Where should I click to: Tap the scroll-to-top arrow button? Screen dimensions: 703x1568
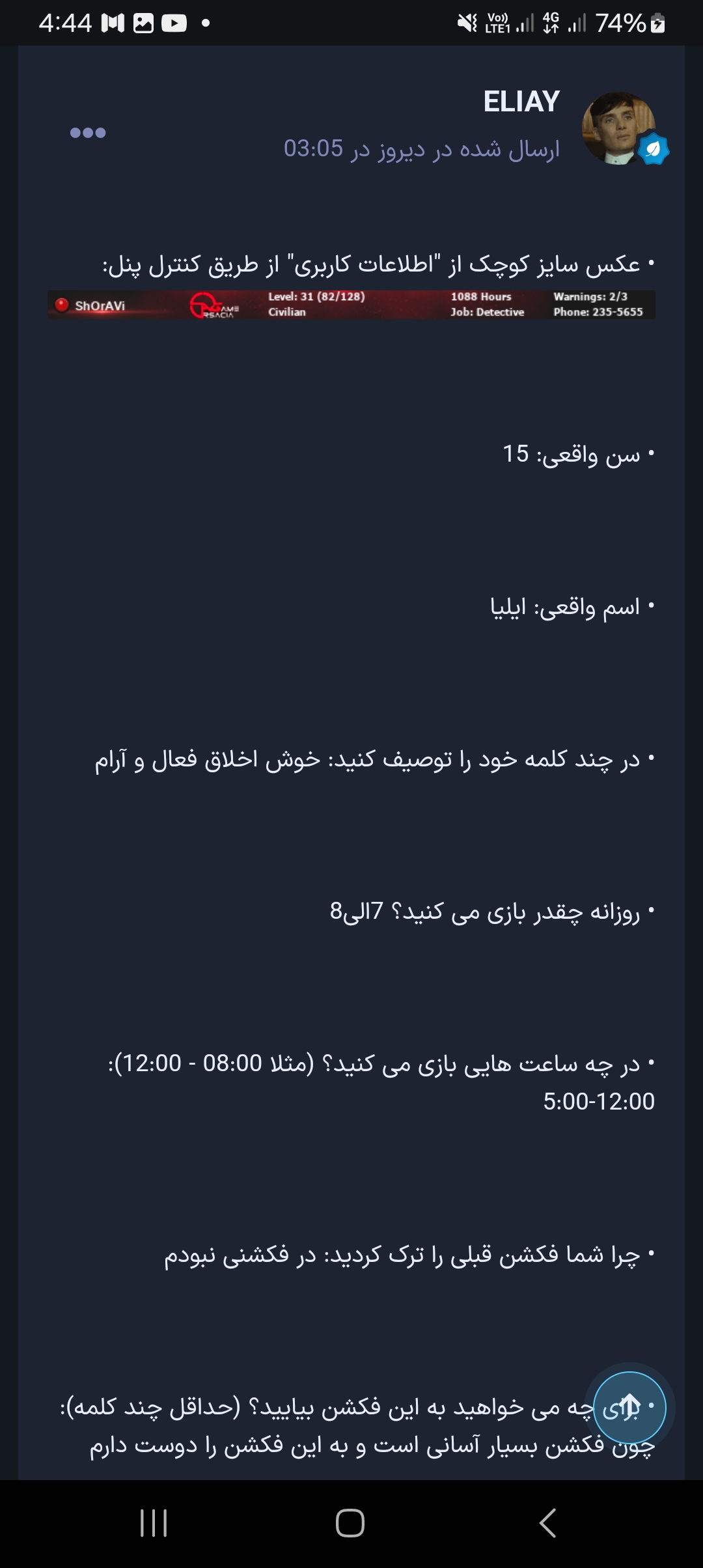(x=629, y=1407)
